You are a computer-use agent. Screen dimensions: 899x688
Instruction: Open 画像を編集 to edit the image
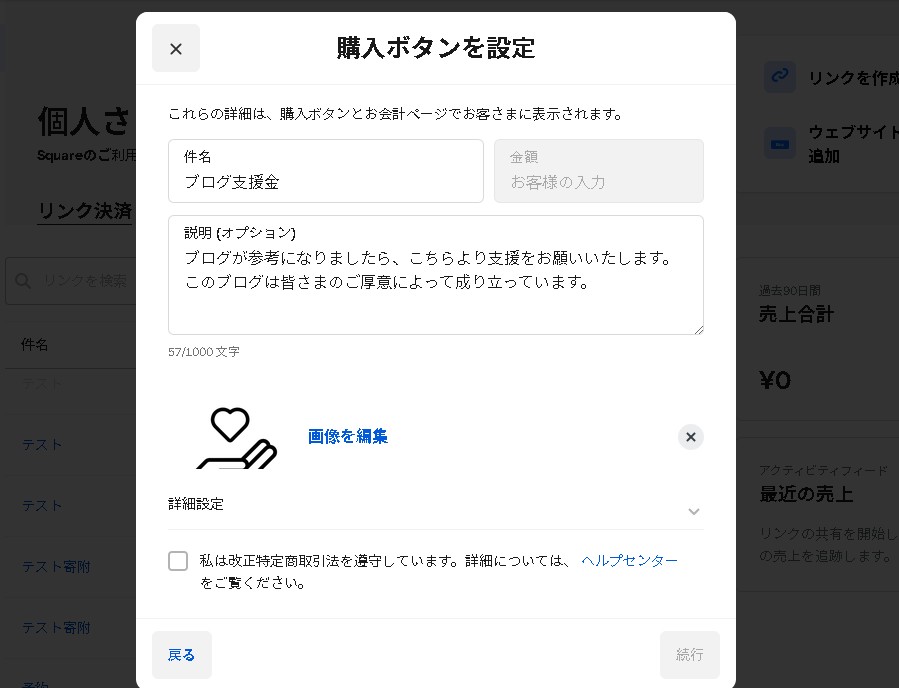347,436
